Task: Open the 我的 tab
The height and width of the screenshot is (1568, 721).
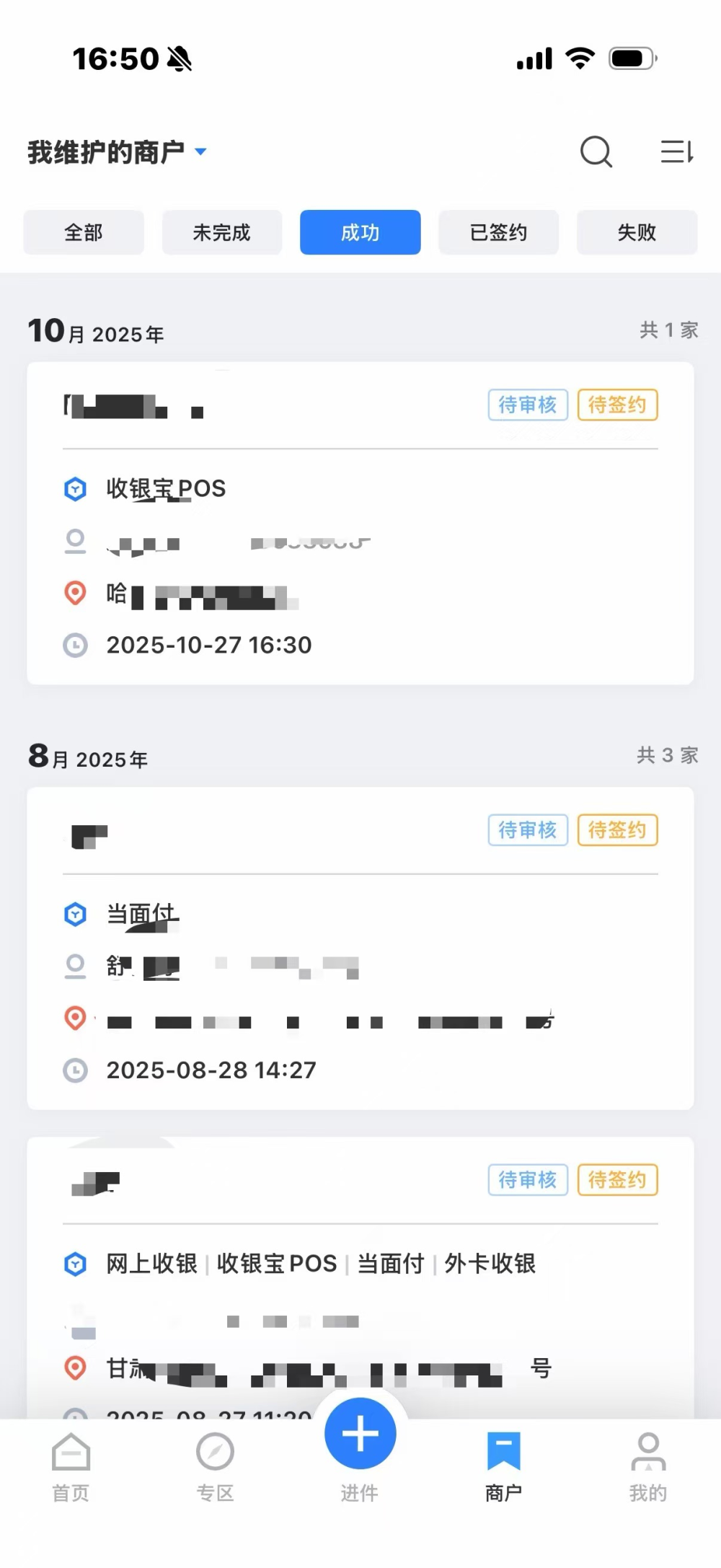Action: pyautogui.click(x=647, y=1466)
